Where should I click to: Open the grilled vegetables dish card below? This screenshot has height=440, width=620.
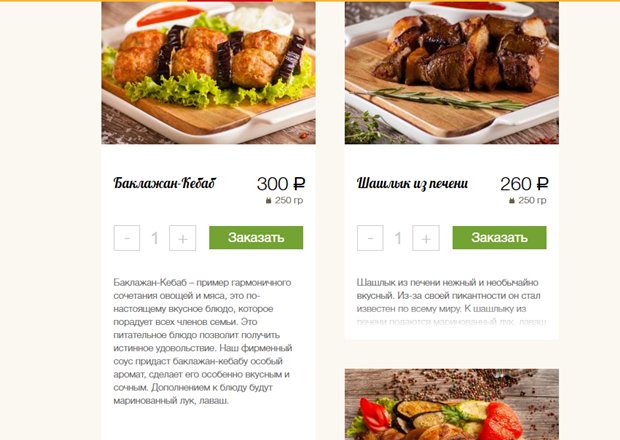tap(451, 406)
